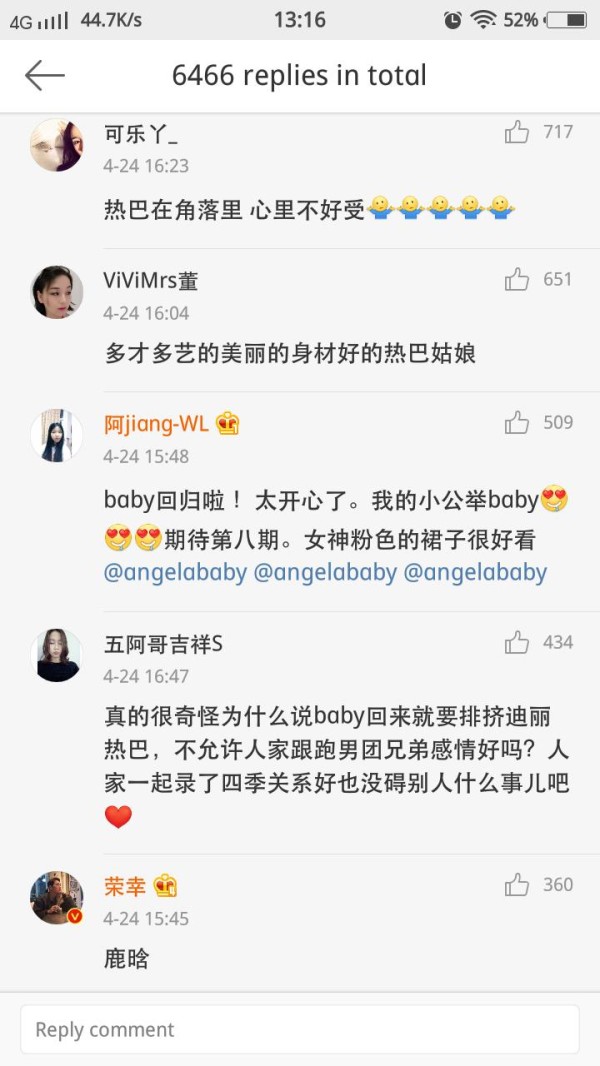Viewport: 600px width, 1066px height.
Task: Open 五阿哥吉祥S's profile avatar
Action: coord(56,655)
